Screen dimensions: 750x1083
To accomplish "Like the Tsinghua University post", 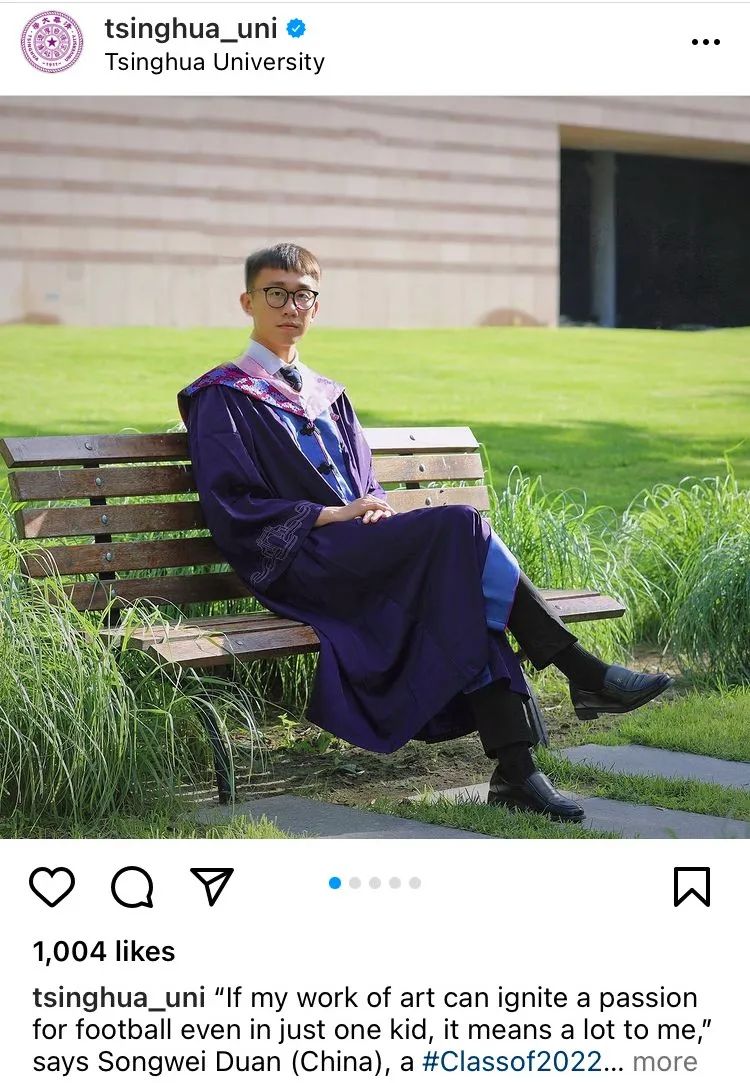I will [52, 886].
